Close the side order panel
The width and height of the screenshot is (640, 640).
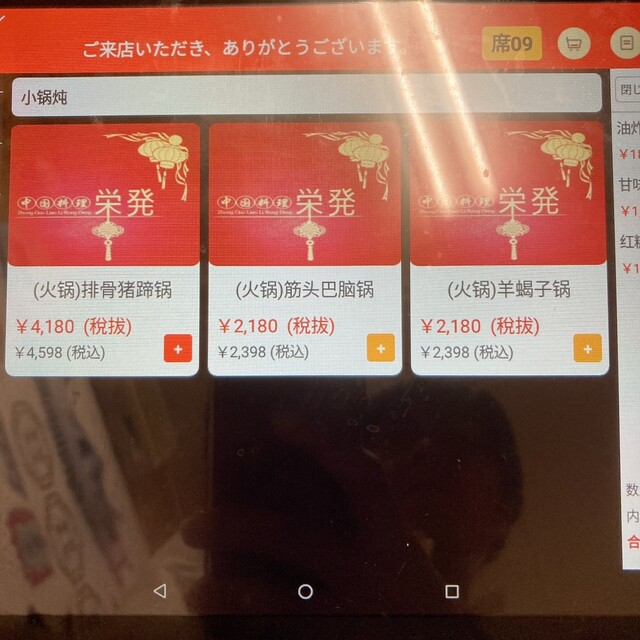[629, 92]
